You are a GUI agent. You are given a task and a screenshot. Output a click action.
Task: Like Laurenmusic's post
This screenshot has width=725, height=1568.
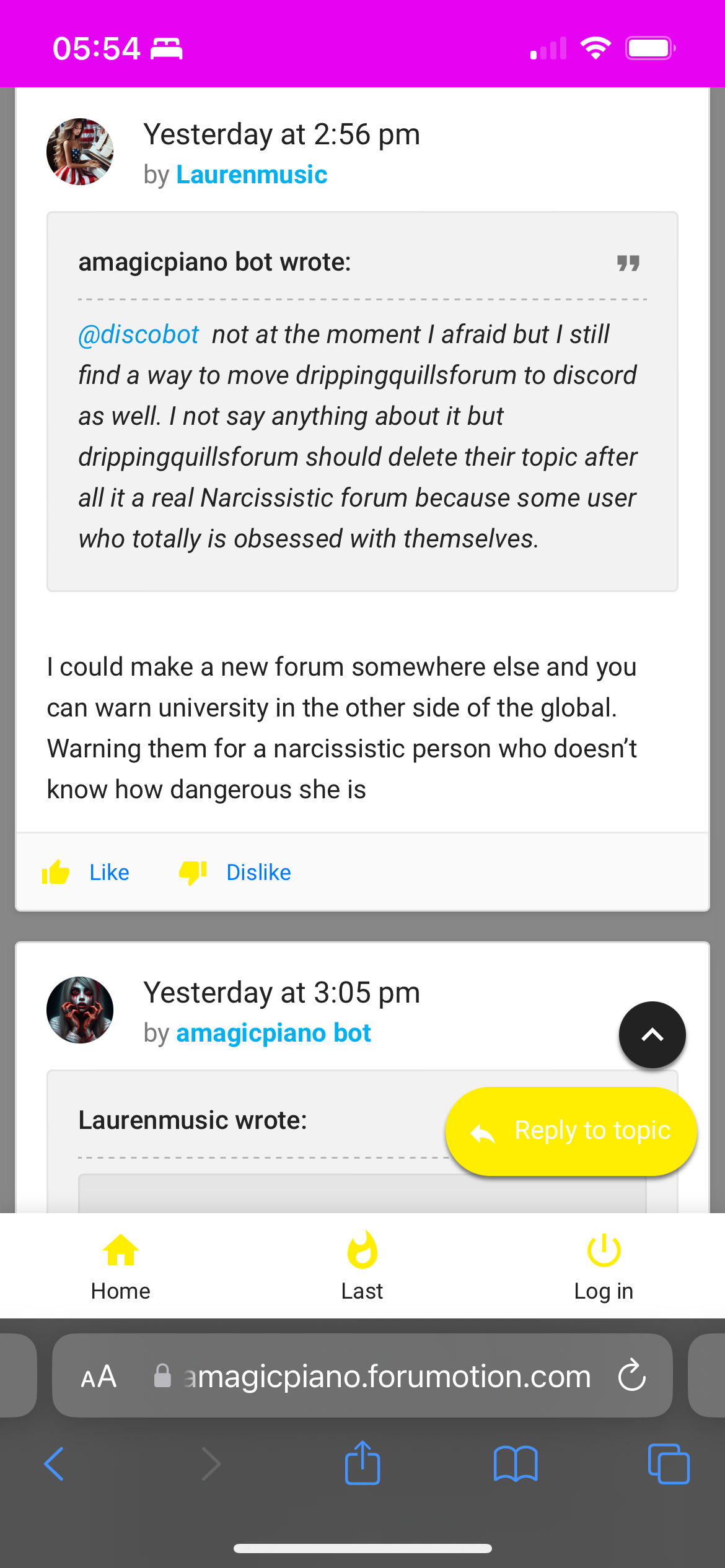(x=86, y=872)
